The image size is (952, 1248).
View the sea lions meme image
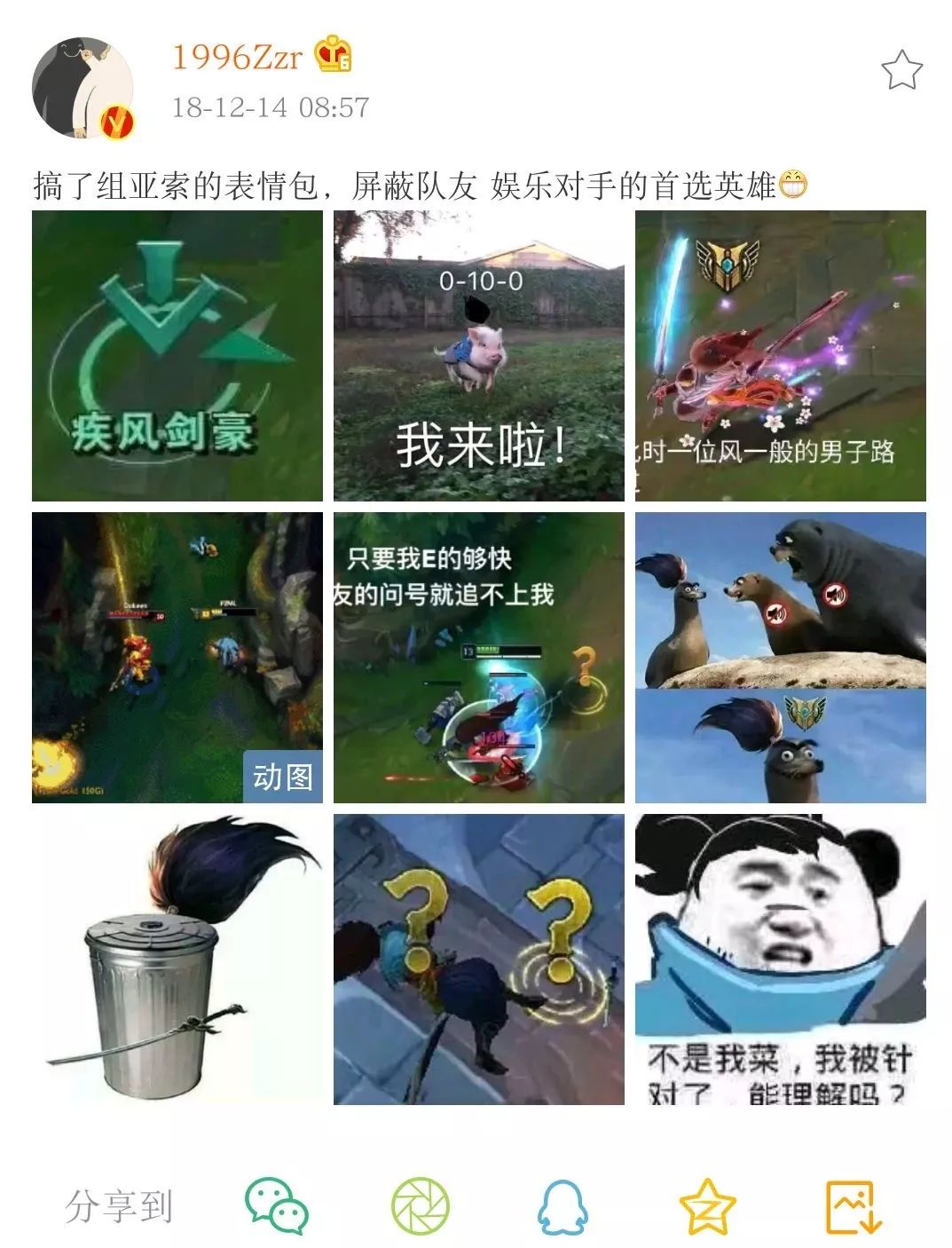pos(780,658)
